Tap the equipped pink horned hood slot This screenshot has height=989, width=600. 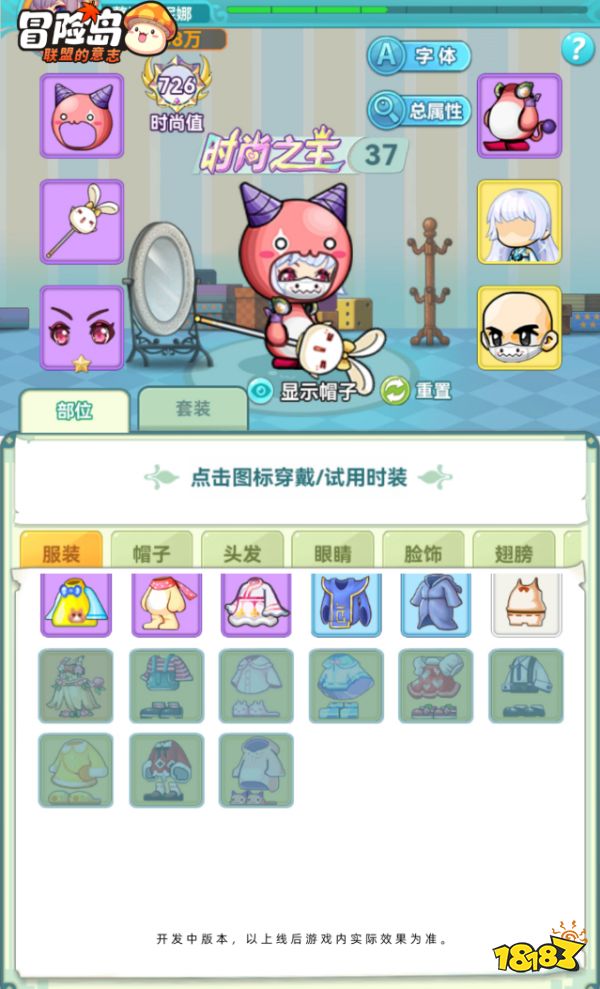pos(82,115)
